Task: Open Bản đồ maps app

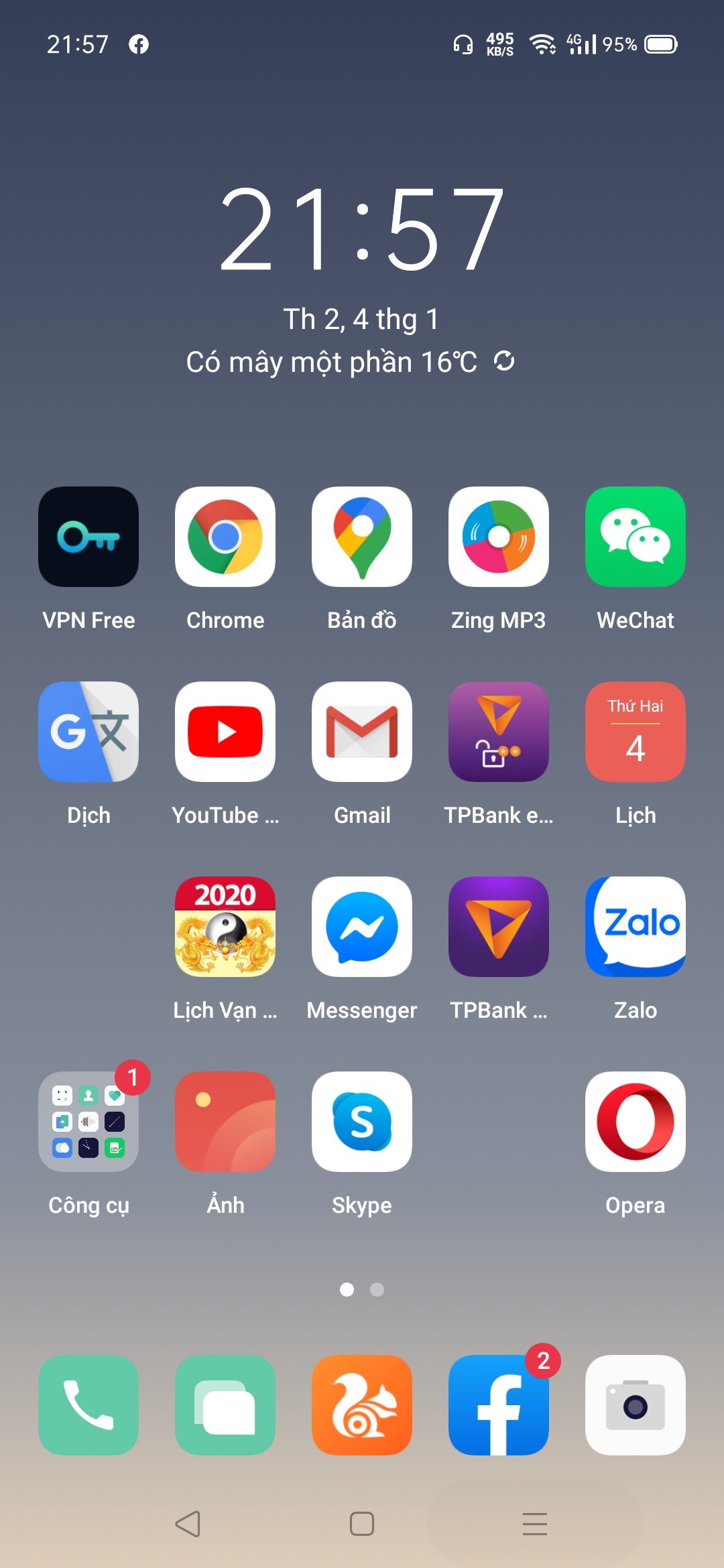Action: 362,537
